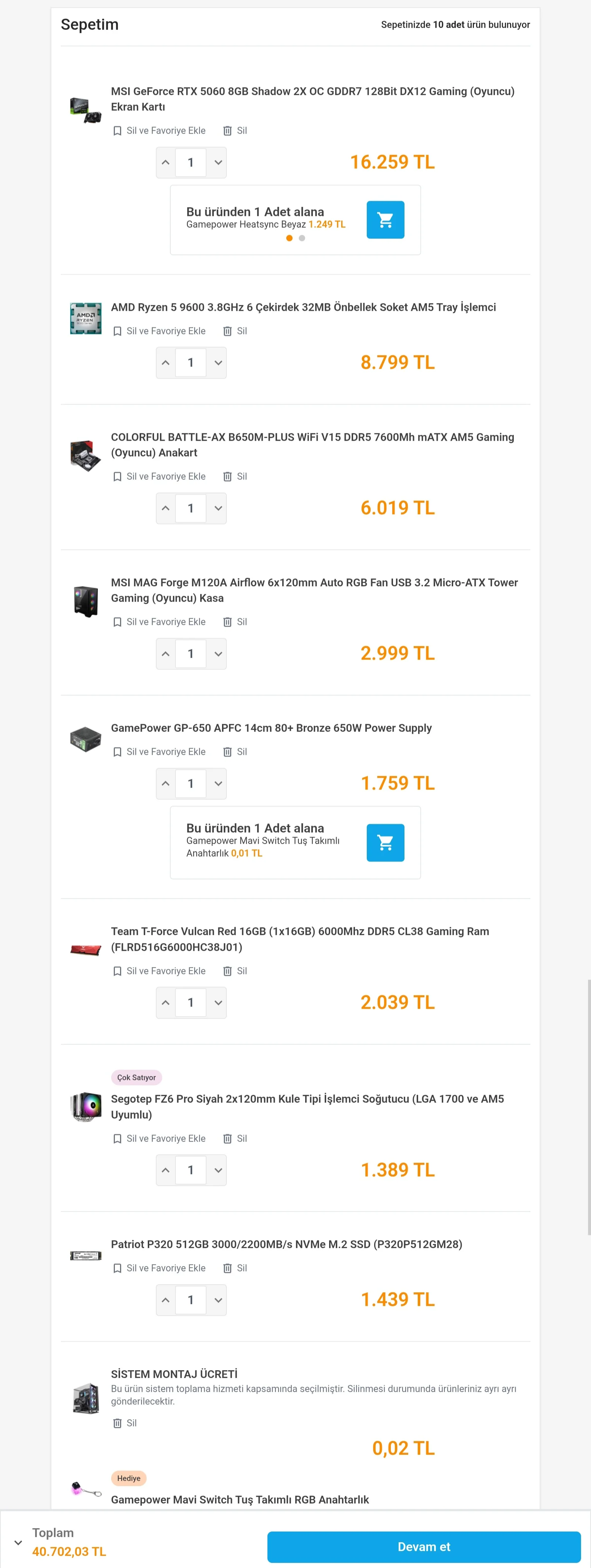Increase quantity of MSI MAG Forge M120A case
591x1568 pixels.
point(165,654)
